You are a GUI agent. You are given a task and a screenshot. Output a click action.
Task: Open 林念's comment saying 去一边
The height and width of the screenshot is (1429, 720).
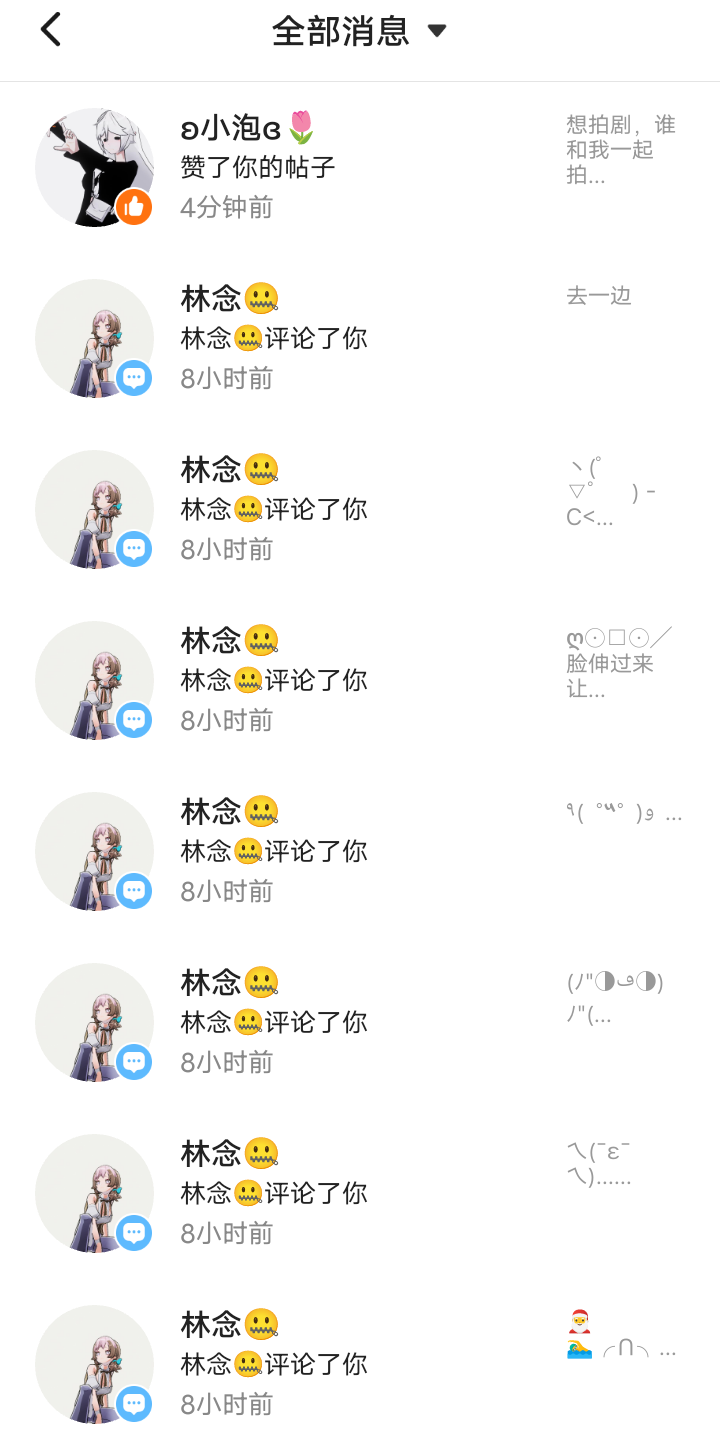(x=300, y=338)
